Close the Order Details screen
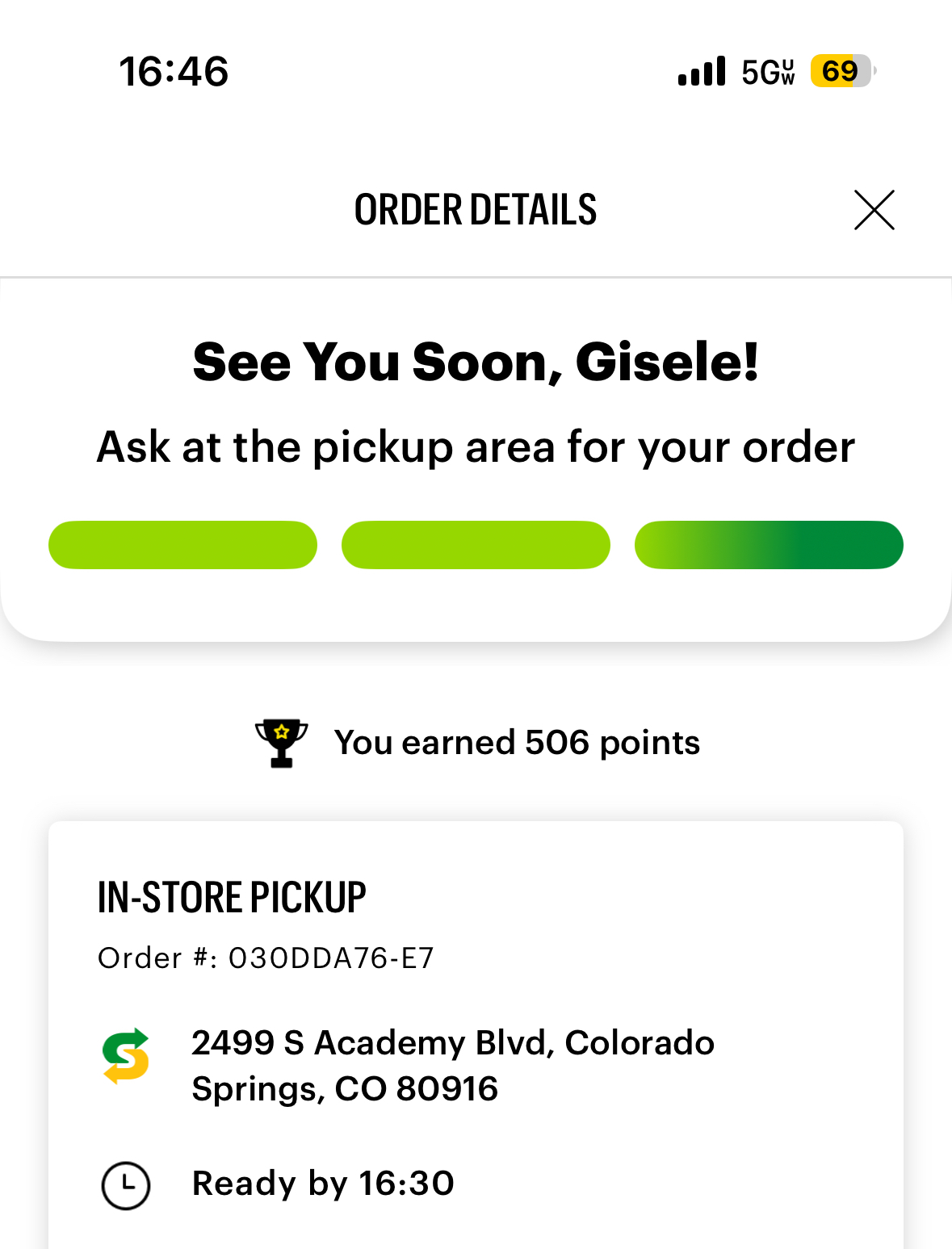 [x=874, y=210]
